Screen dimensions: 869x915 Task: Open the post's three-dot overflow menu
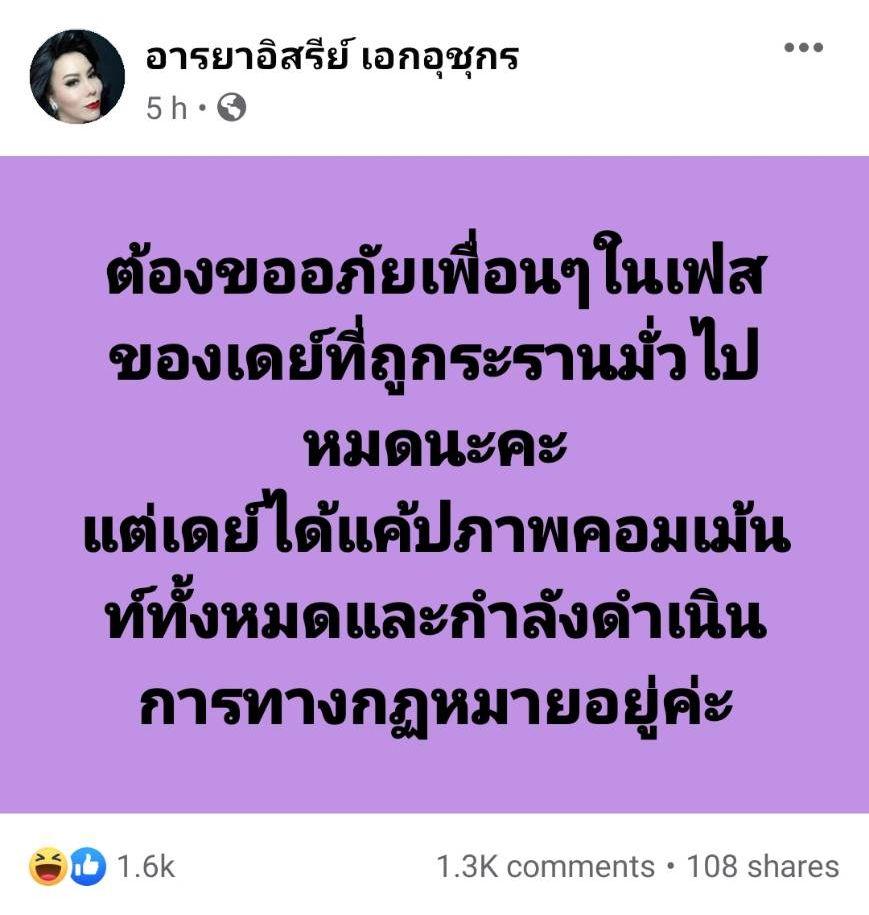(x=803, y=48)
